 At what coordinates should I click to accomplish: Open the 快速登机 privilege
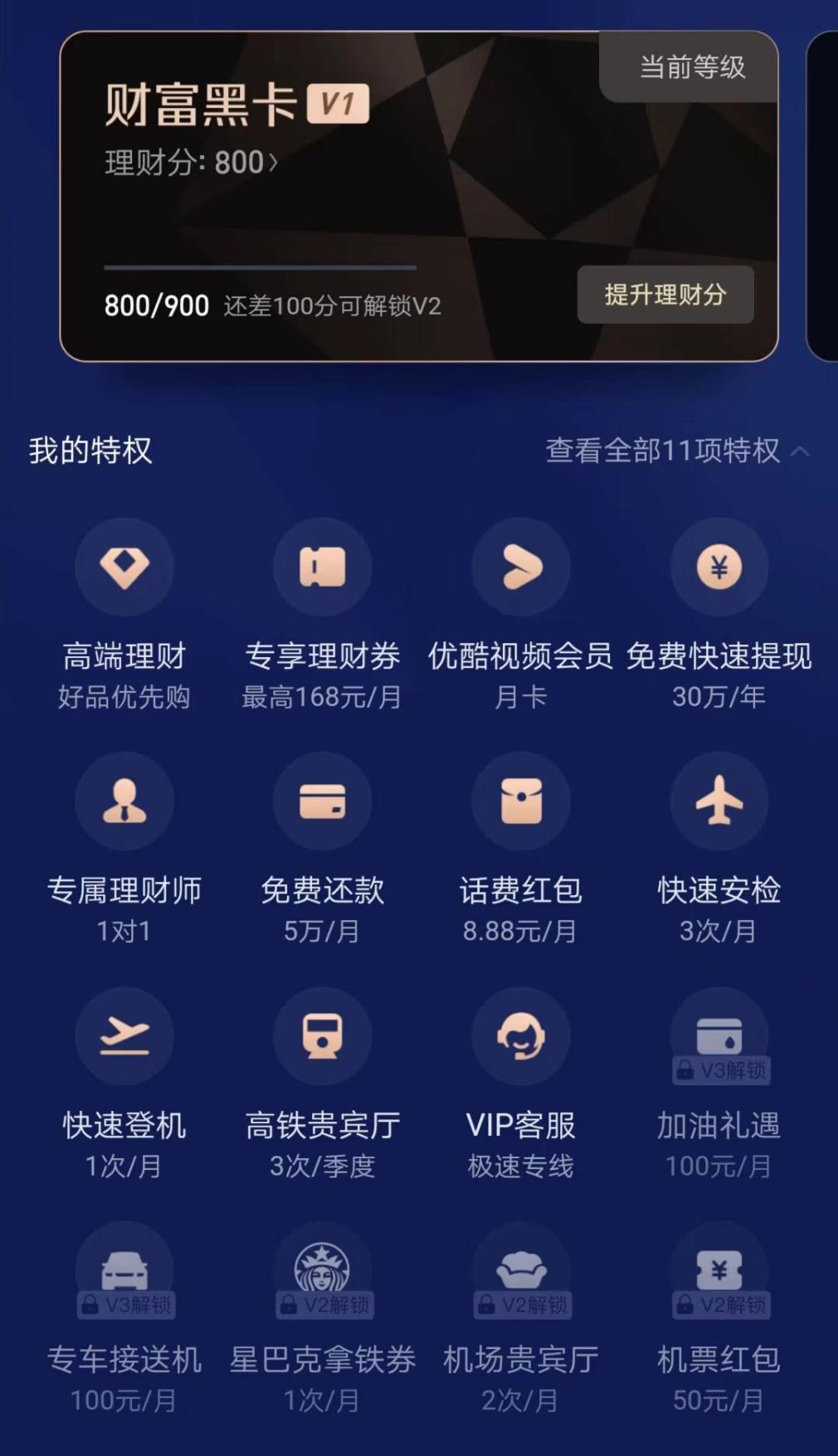tap(124, 1084)
